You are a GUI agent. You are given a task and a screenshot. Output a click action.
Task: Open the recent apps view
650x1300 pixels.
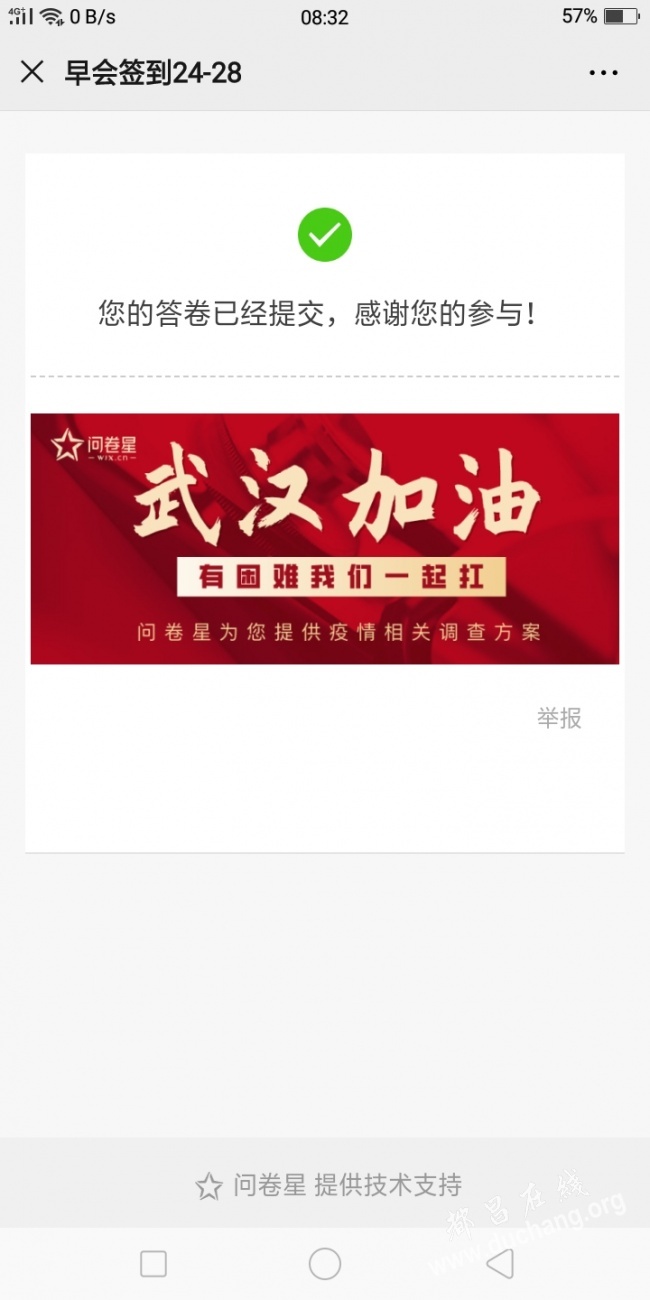153,1264
